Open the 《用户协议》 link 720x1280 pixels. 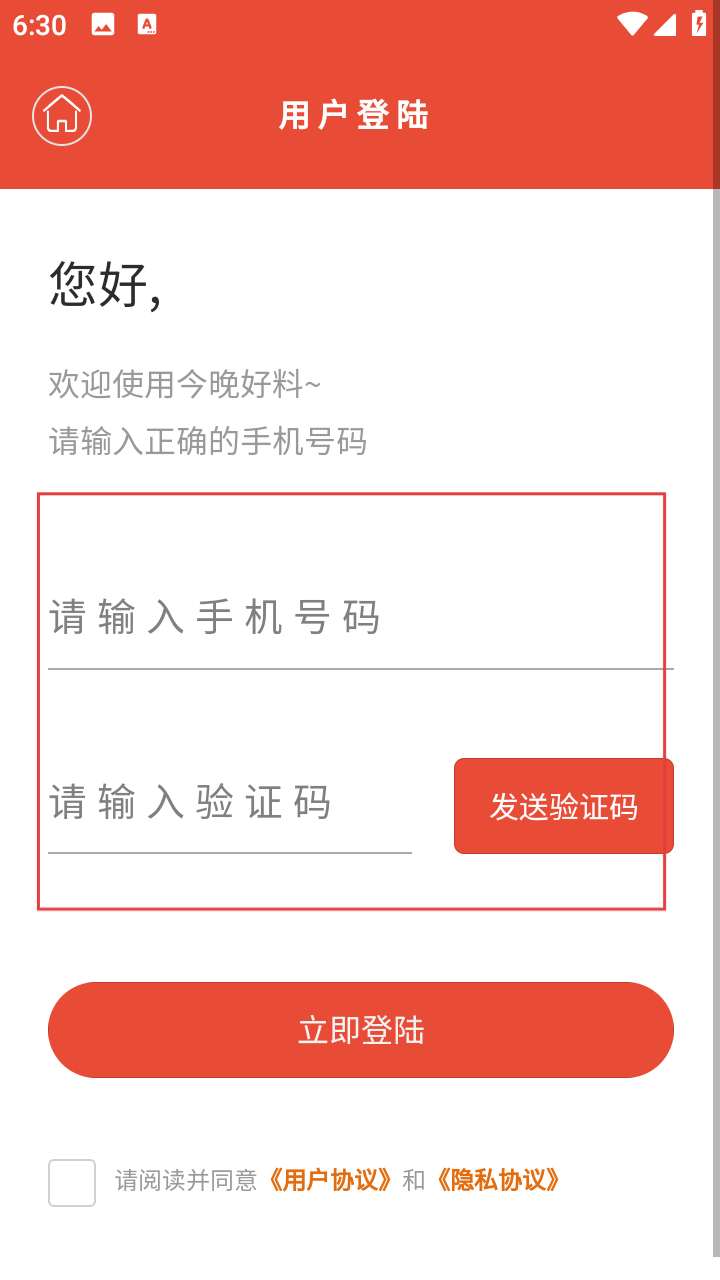coord(332,1180)
